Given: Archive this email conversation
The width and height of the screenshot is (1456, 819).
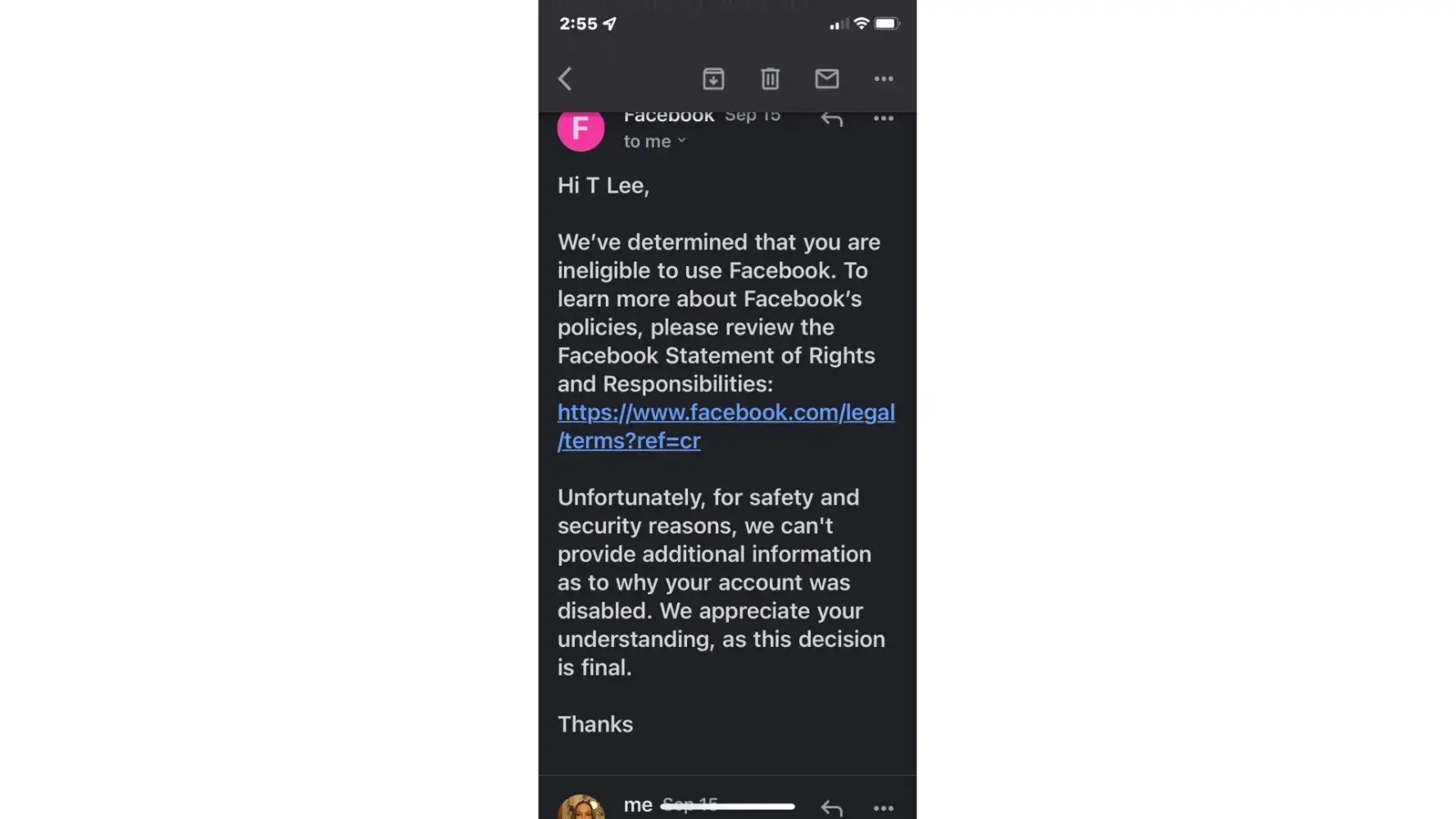Looking at the screenshot, I should point(713,79).
